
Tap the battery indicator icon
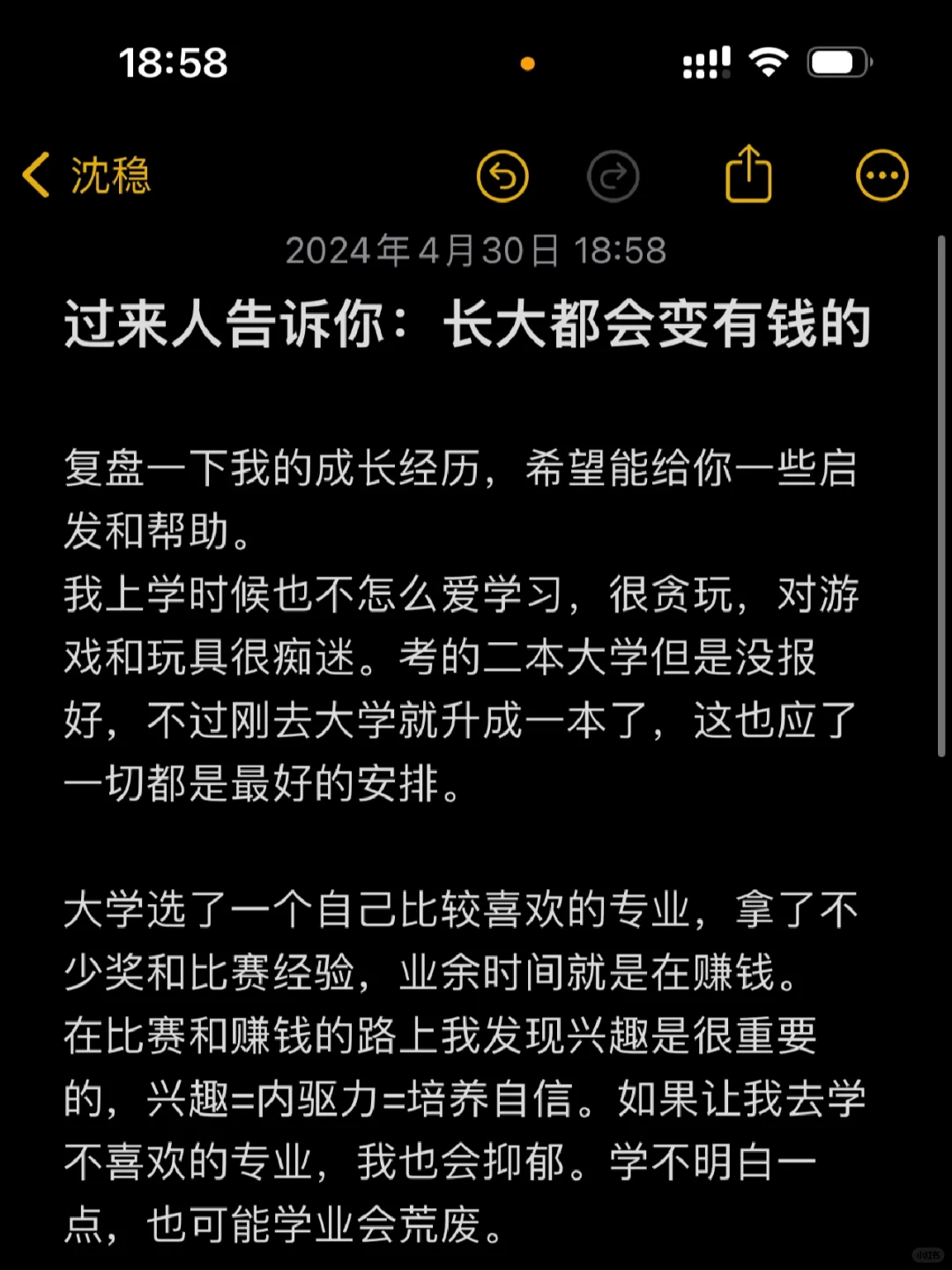point(836,61)
